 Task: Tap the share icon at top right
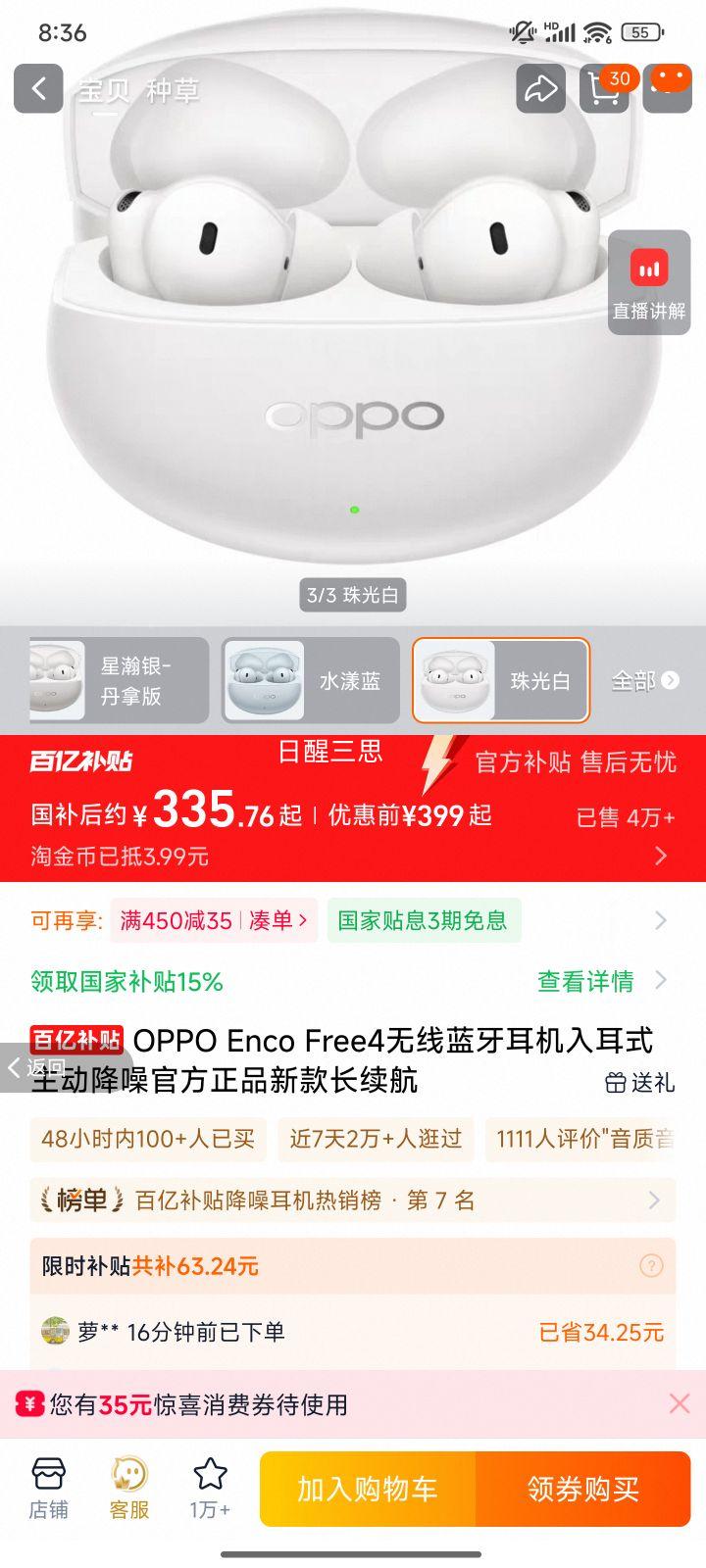click(538, 88)
